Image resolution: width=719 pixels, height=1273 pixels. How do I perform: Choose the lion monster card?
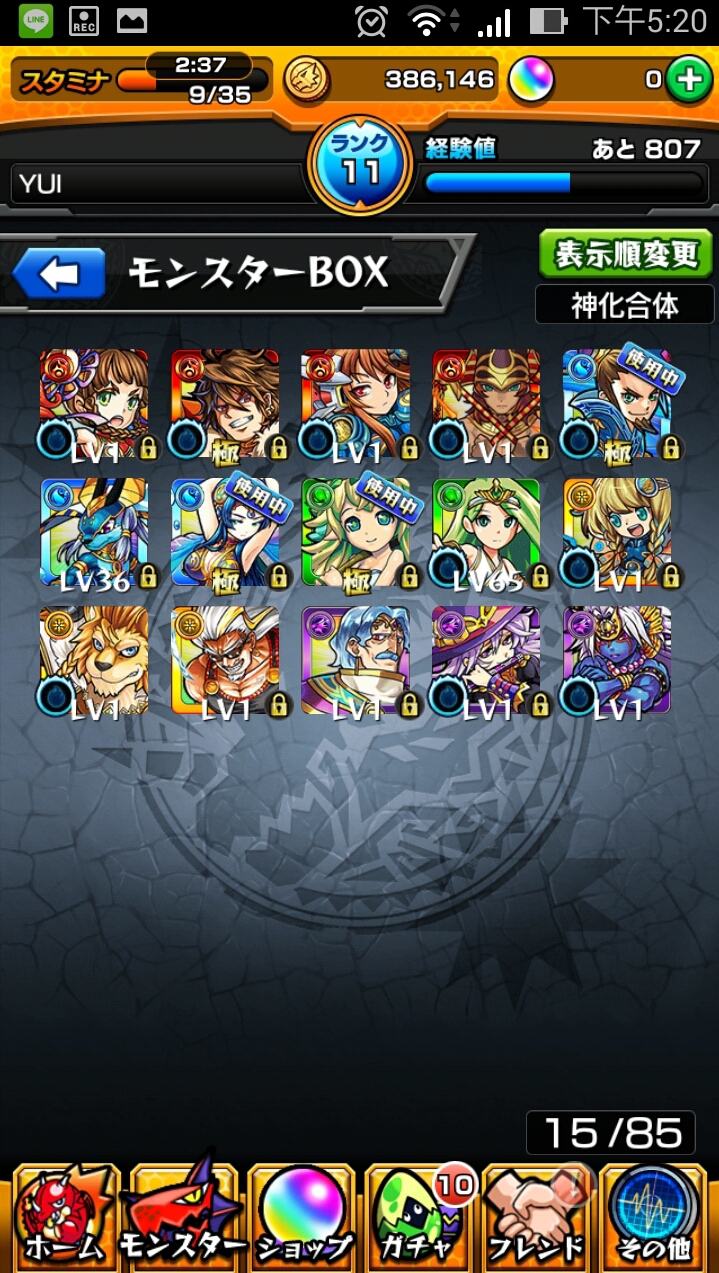point(94,661)
